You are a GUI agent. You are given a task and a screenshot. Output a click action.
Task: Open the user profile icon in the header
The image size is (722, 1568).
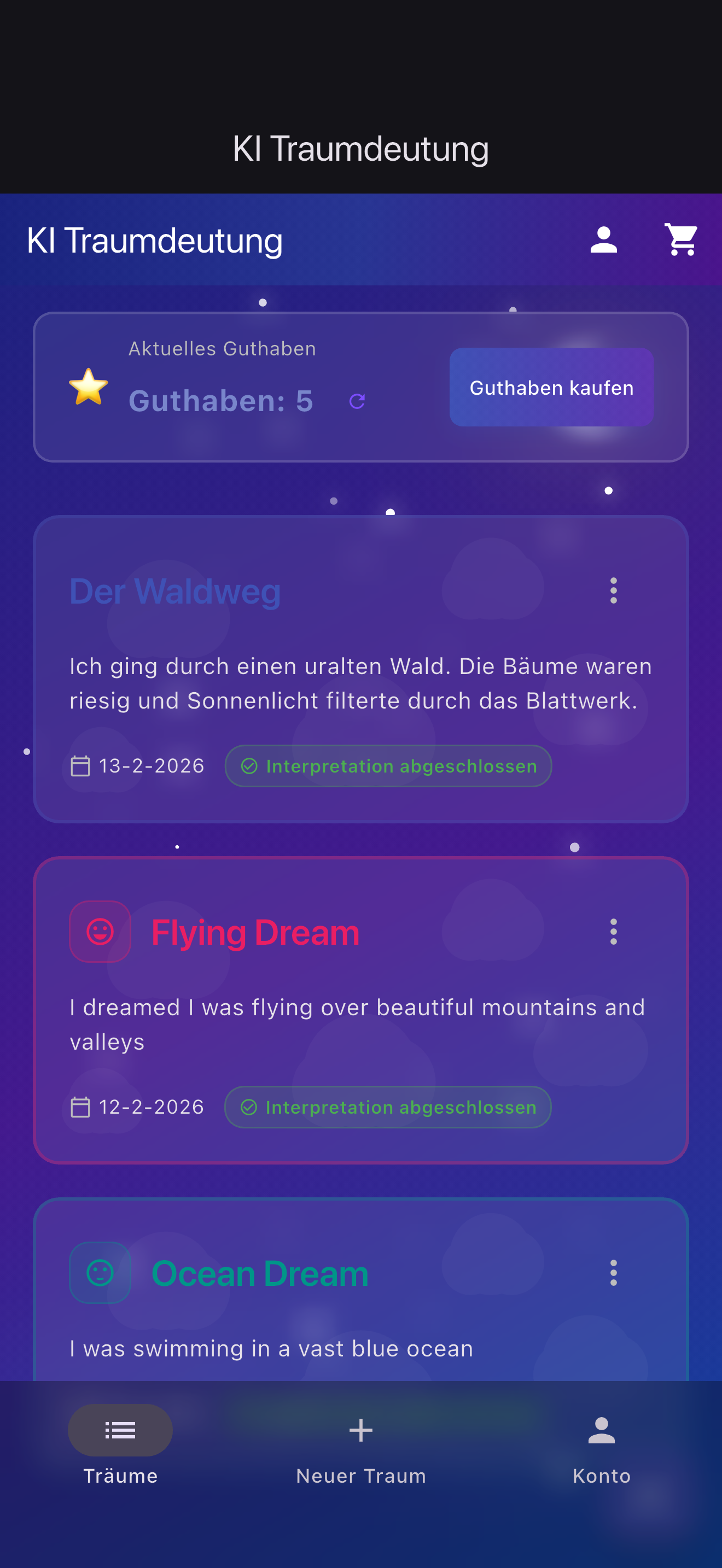[x=603, y=240]
